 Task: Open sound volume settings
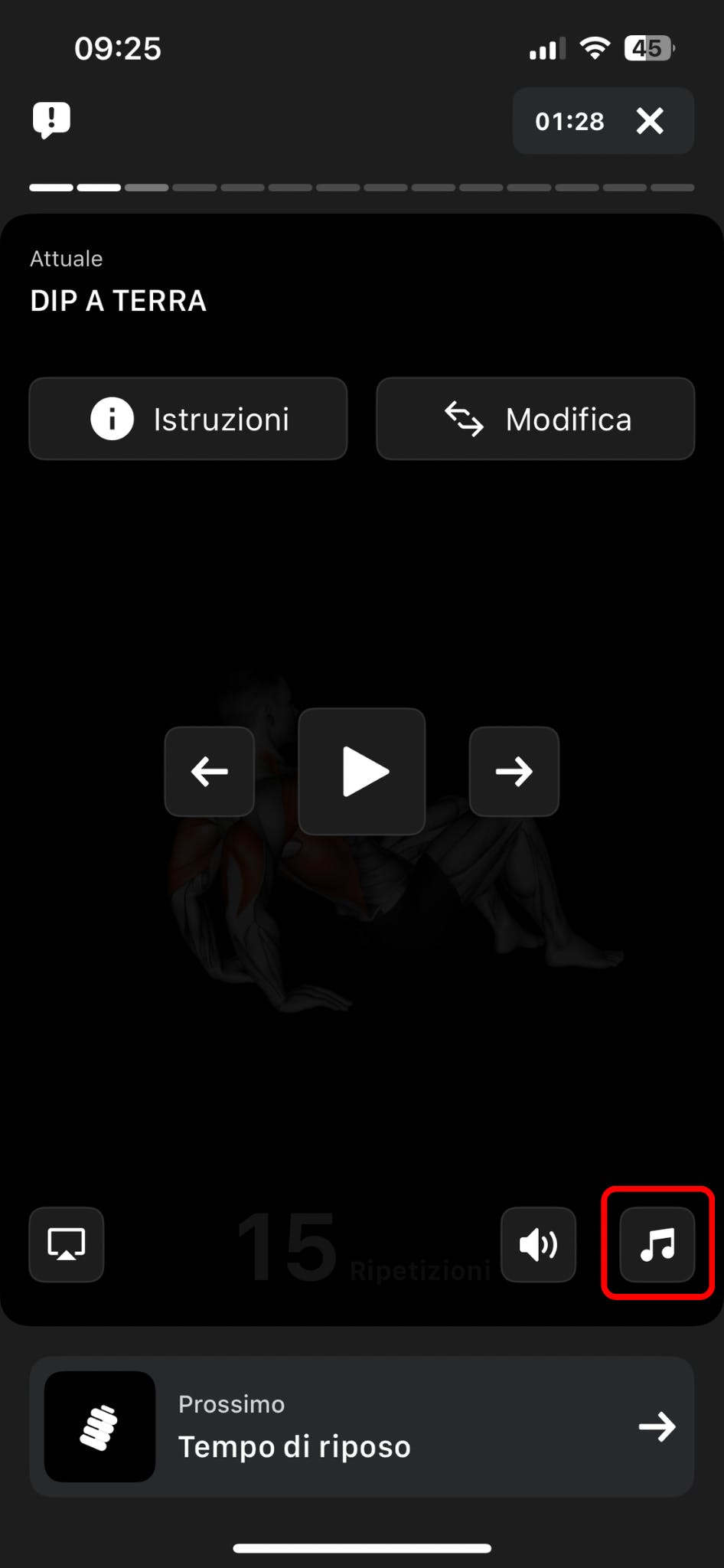[x=538, y=1244]
